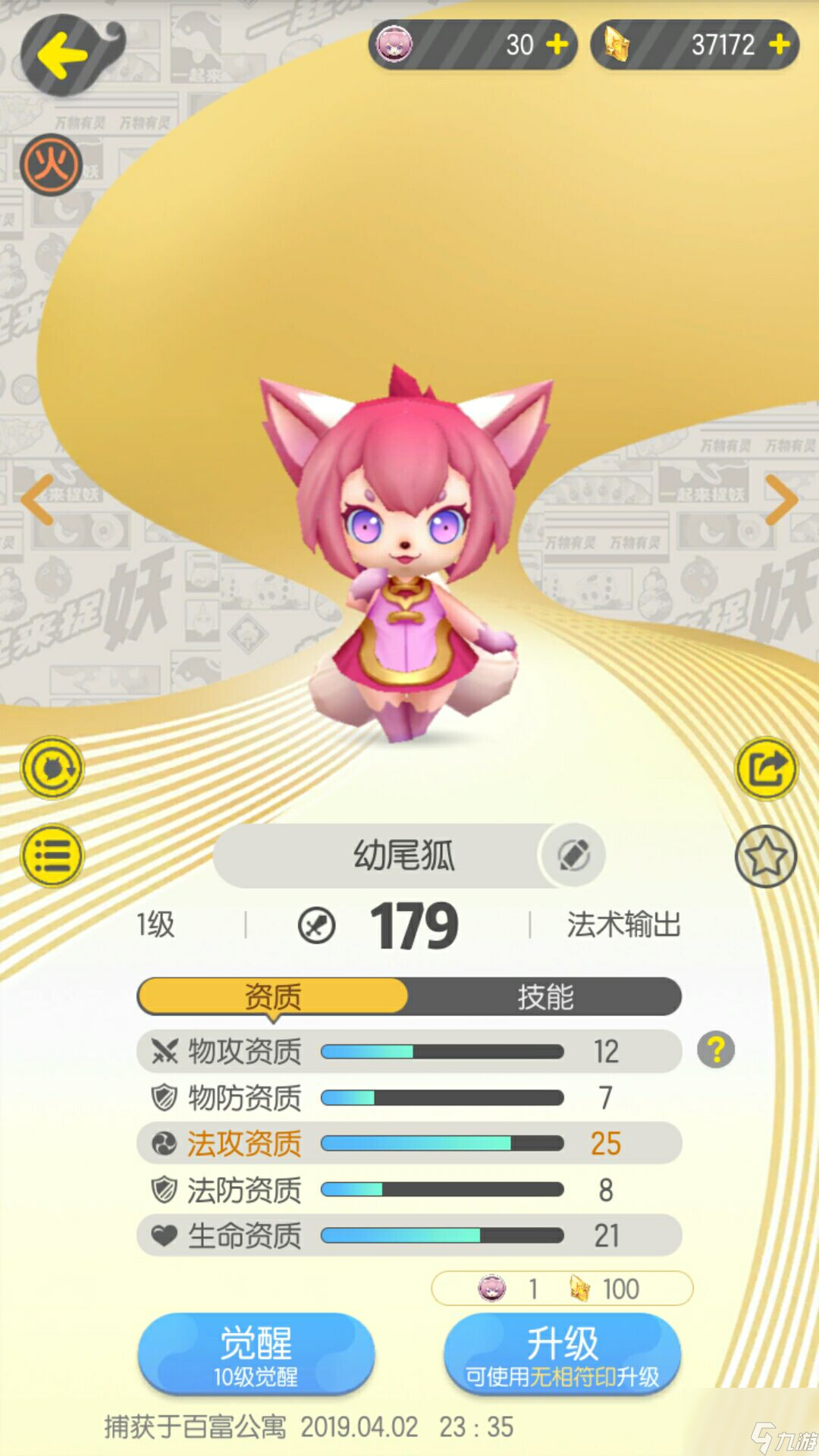Tap the fire attribute icon
Image resolution: width=819 pixels, height=1456 pixels.
click(52, 165)
